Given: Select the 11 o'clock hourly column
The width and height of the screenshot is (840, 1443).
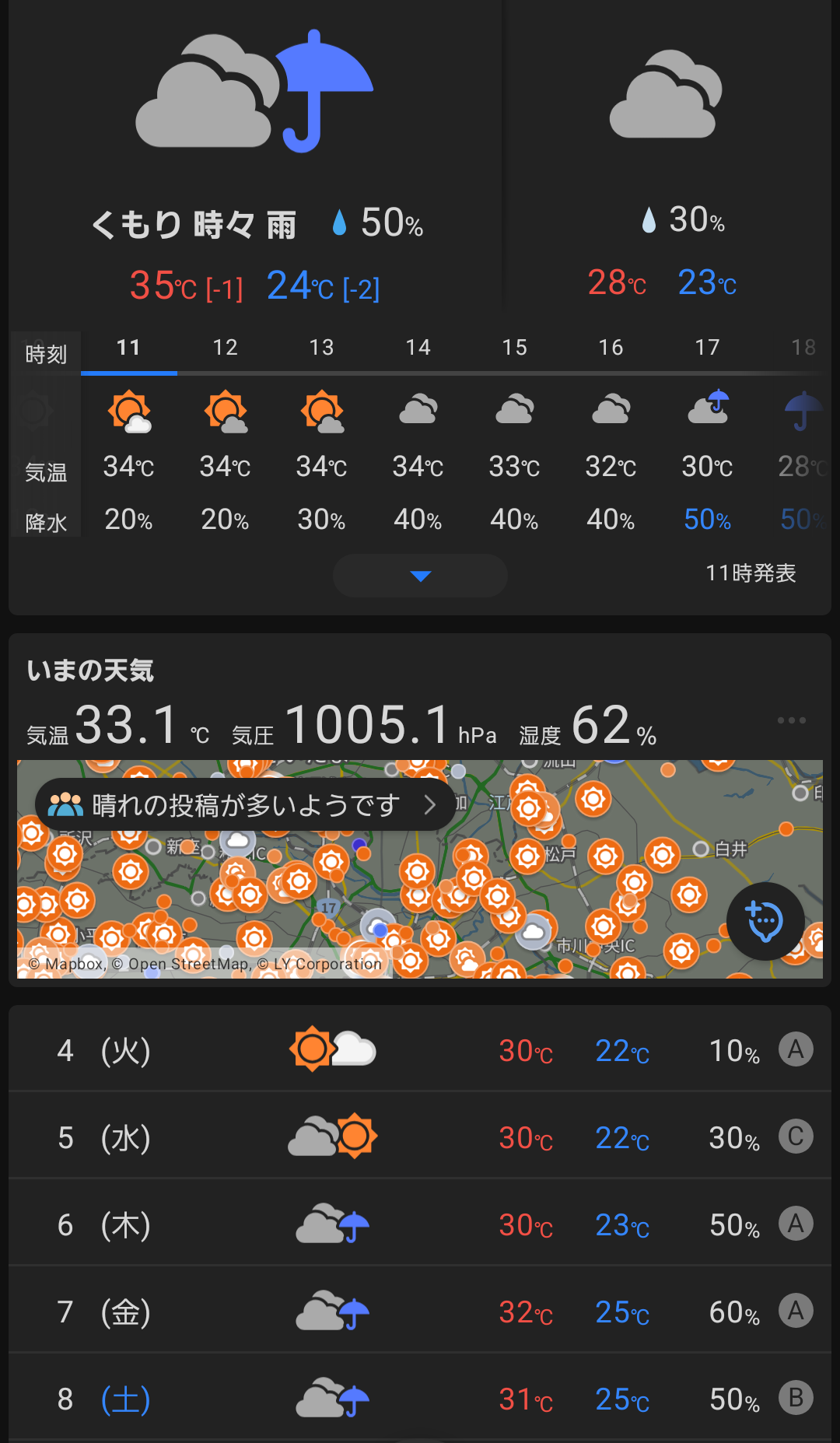Looking at the screenshot, I should [129, 434].
